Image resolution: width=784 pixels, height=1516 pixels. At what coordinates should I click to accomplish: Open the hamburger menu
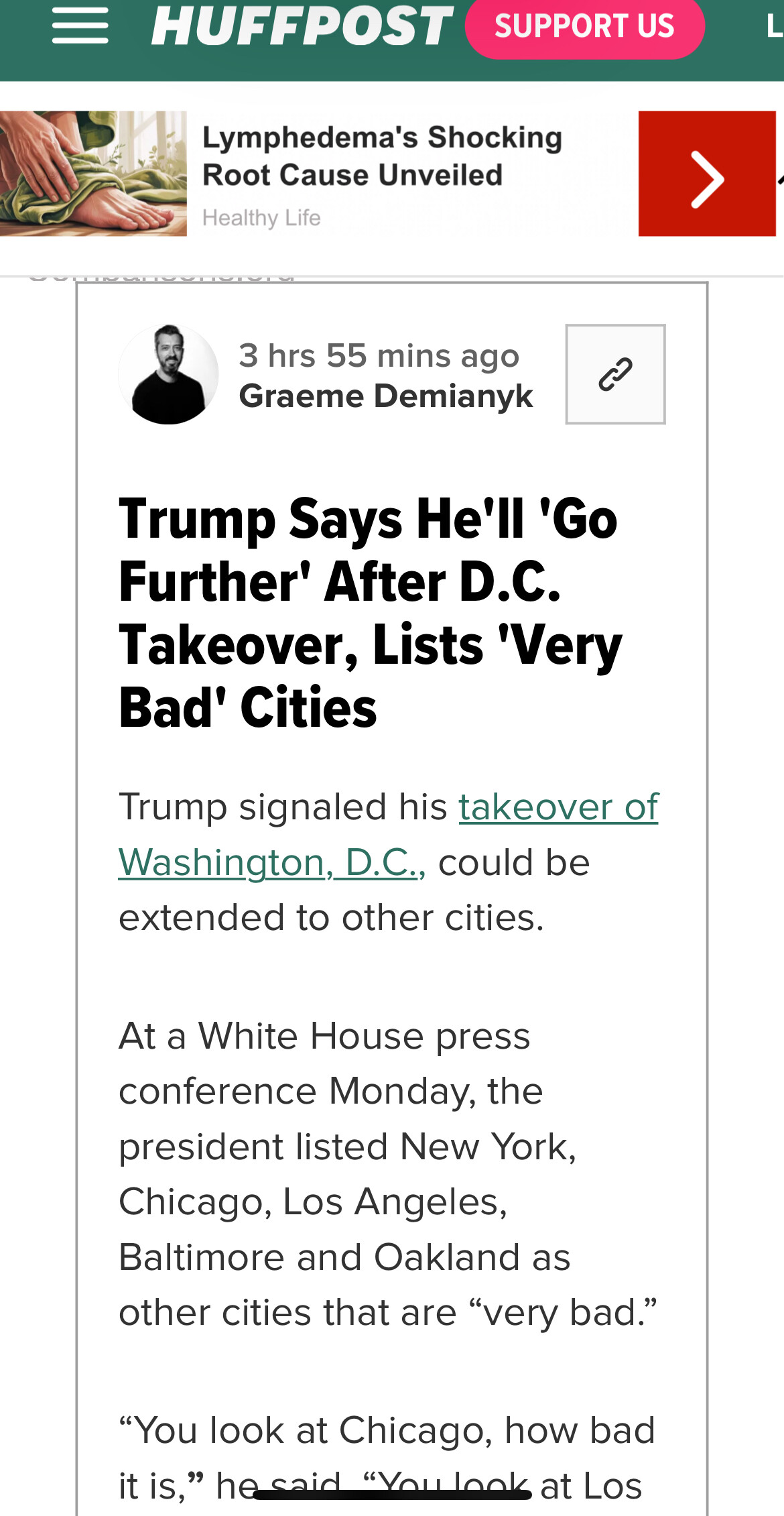click(x=80, y=25)
